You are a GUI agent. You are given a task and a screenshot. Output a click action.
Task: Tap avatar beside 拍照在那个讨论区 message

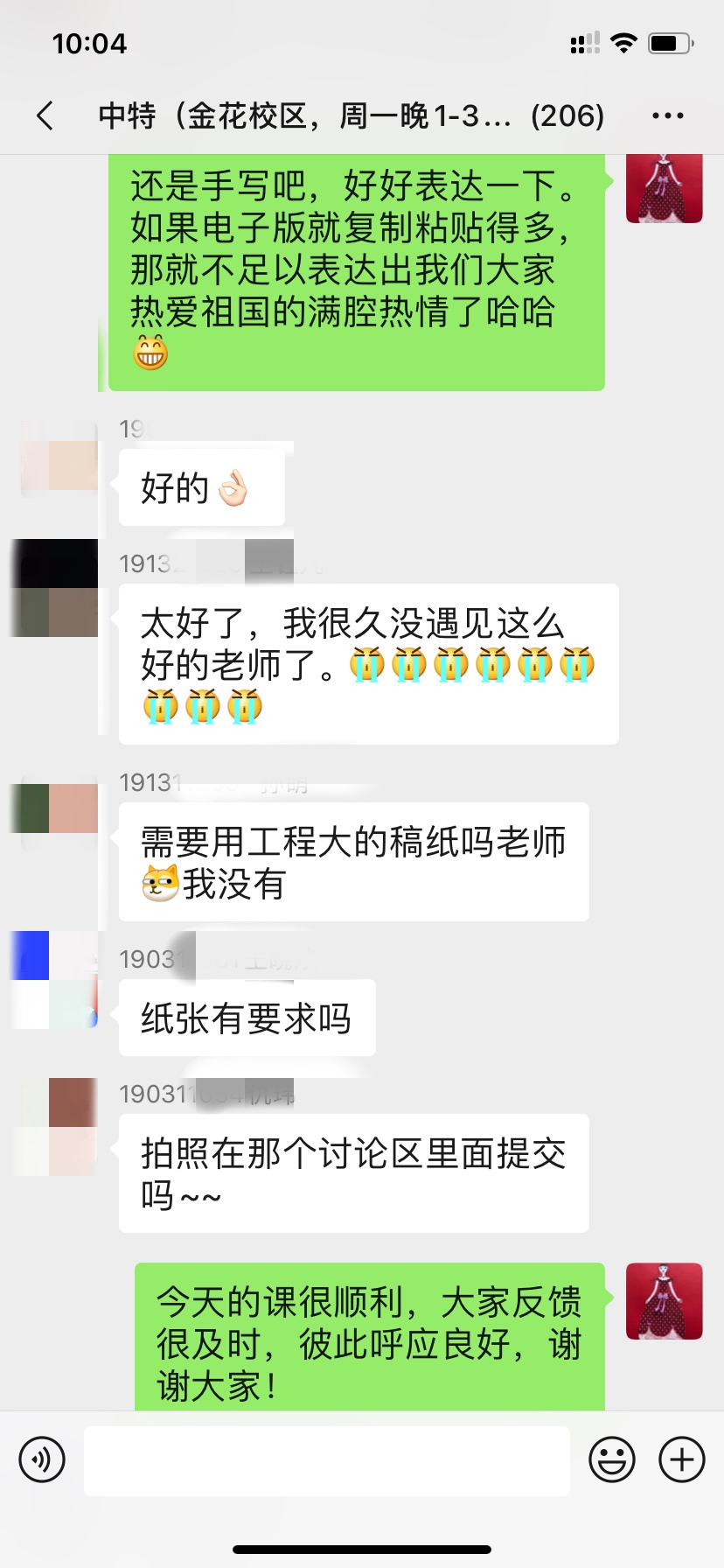56,1127
